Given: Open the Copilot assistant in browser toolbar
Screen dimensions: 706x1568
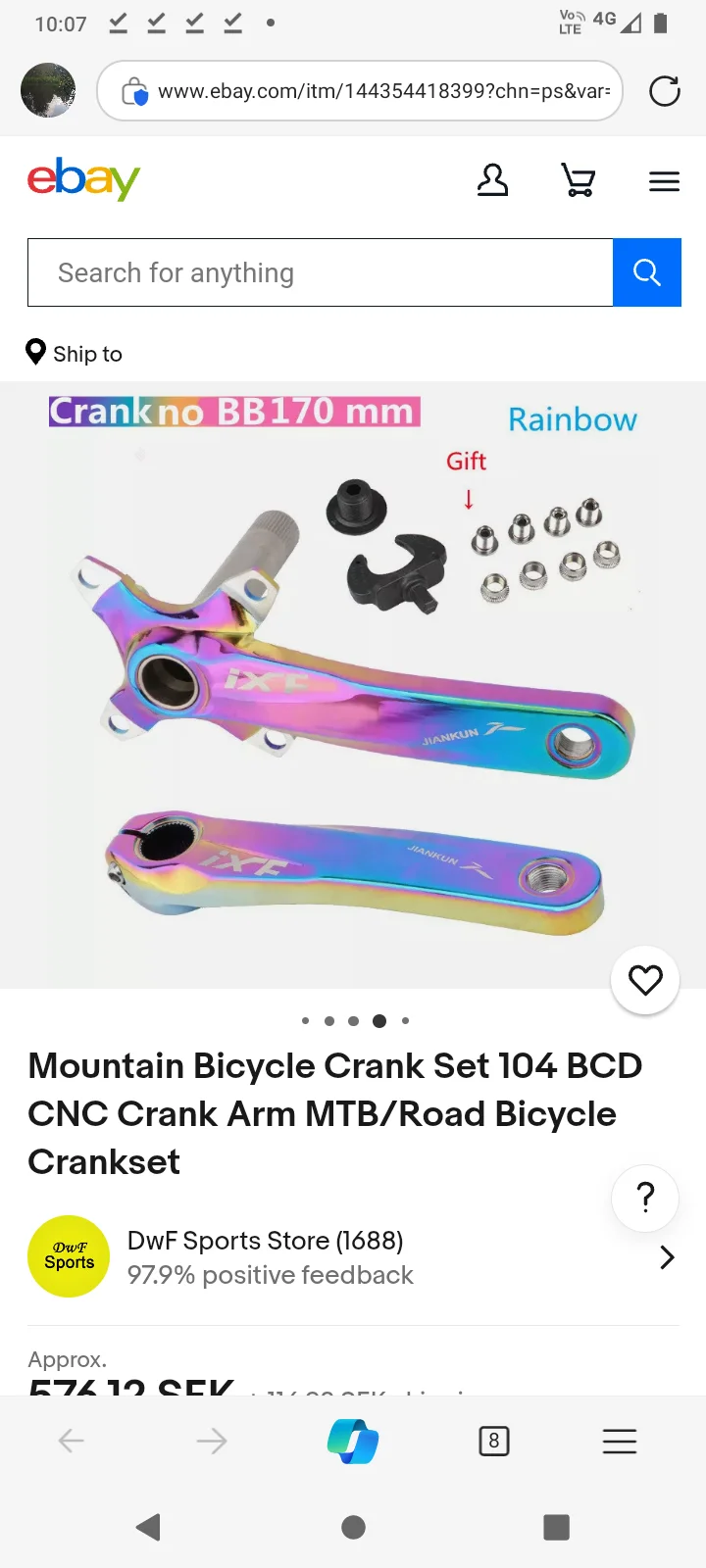Looking at the screenshot, I should point(353,1441).
